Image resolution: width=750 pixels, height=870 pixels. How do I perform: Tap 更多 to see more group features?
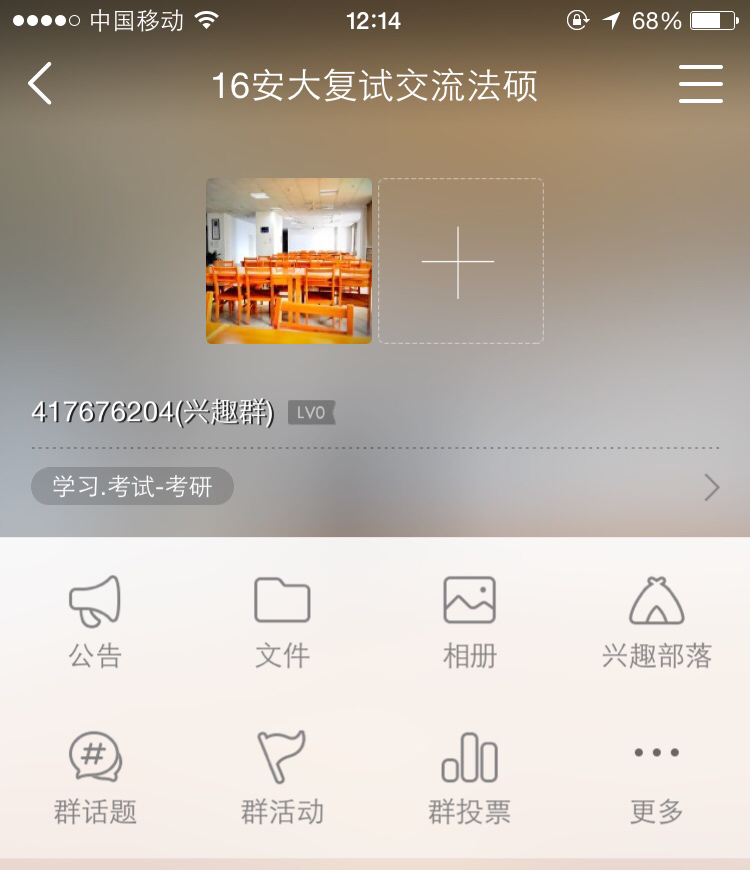tap(655, 772)
